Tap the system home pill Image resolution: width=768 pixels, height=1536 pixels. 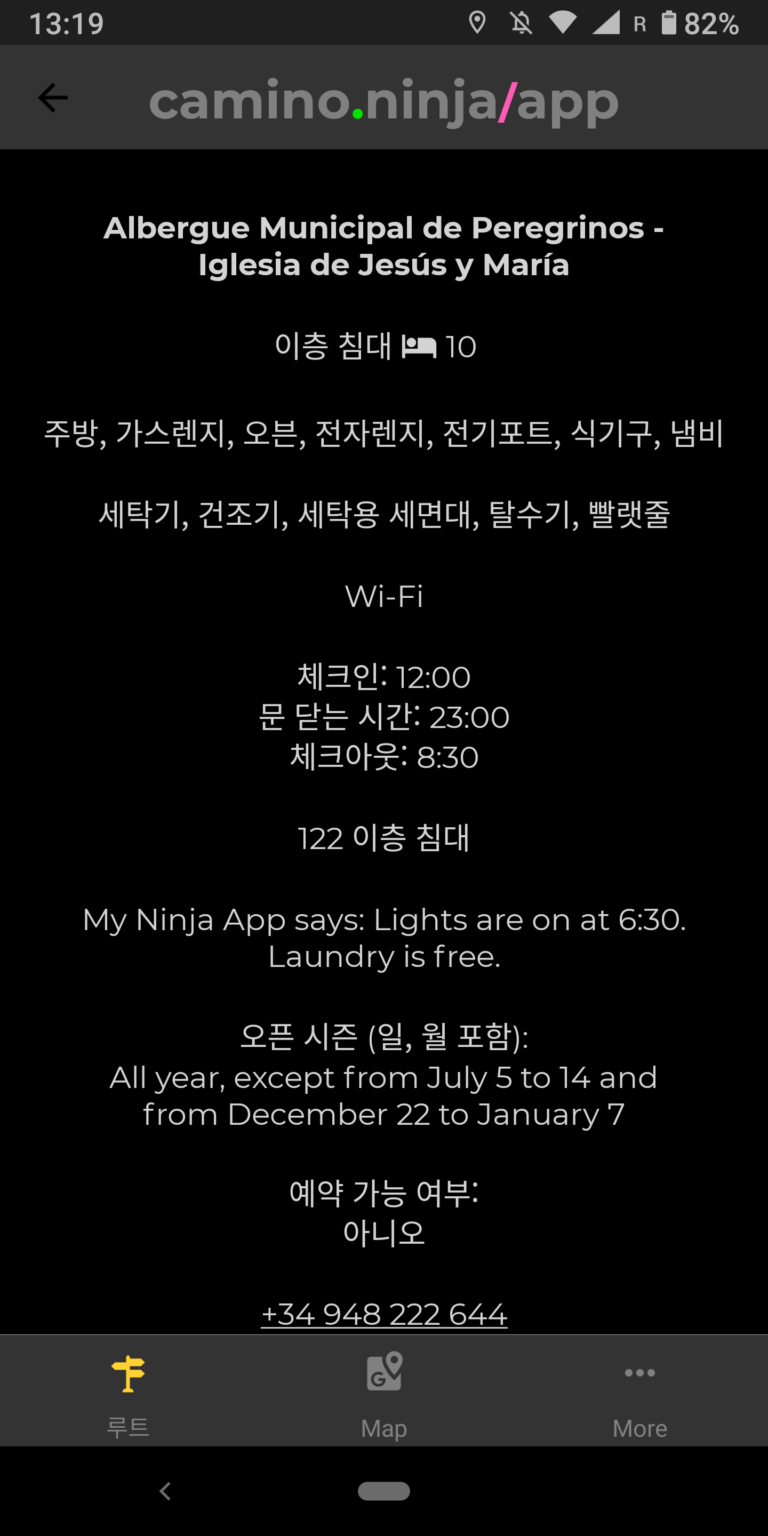tap(384, 1491)
